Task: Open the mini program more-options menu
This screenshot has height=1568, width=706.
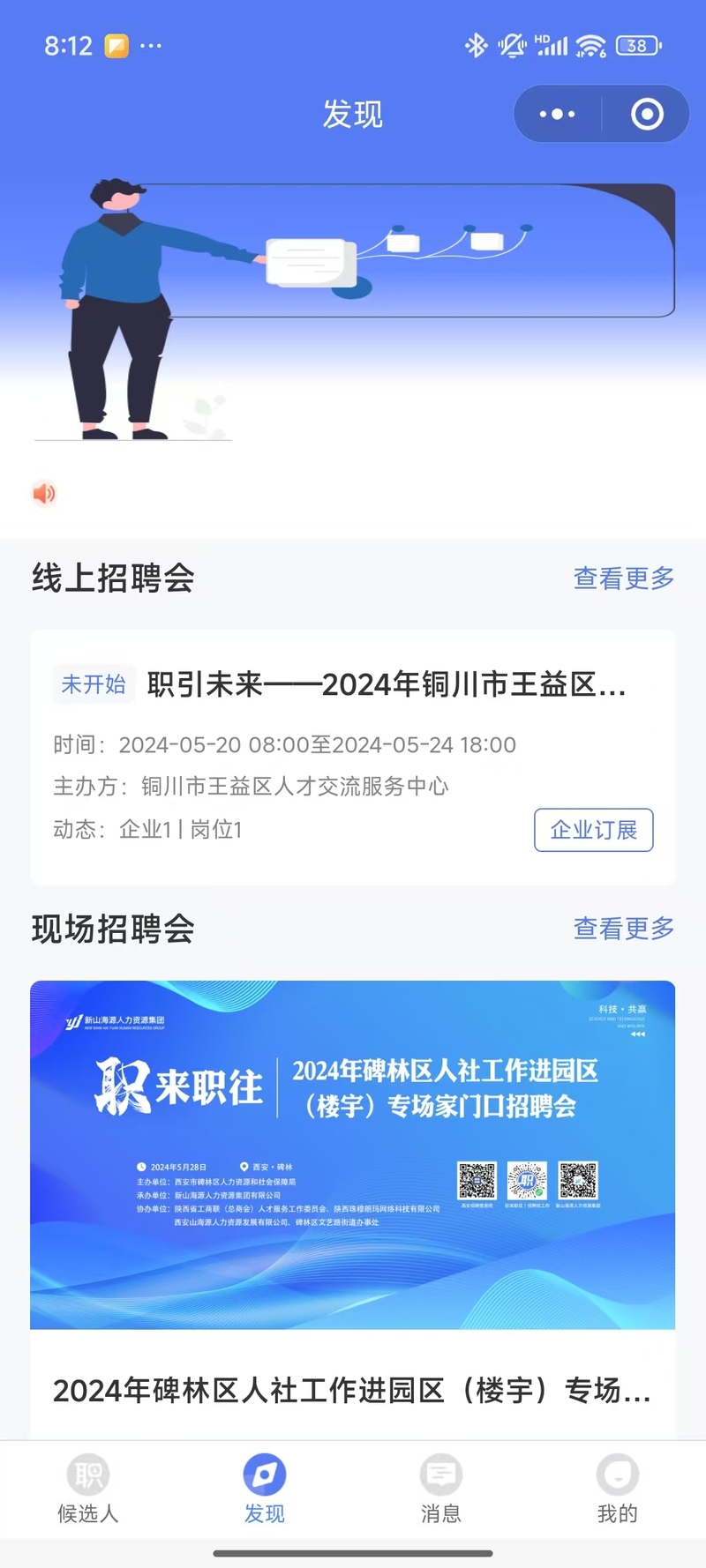Action: [557, 115]
